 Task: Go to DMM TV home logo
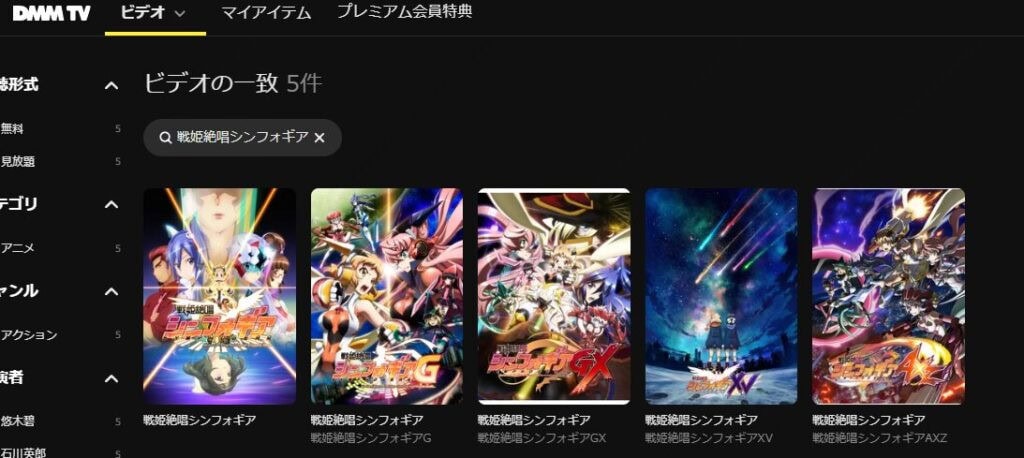[x=50, y=13]
